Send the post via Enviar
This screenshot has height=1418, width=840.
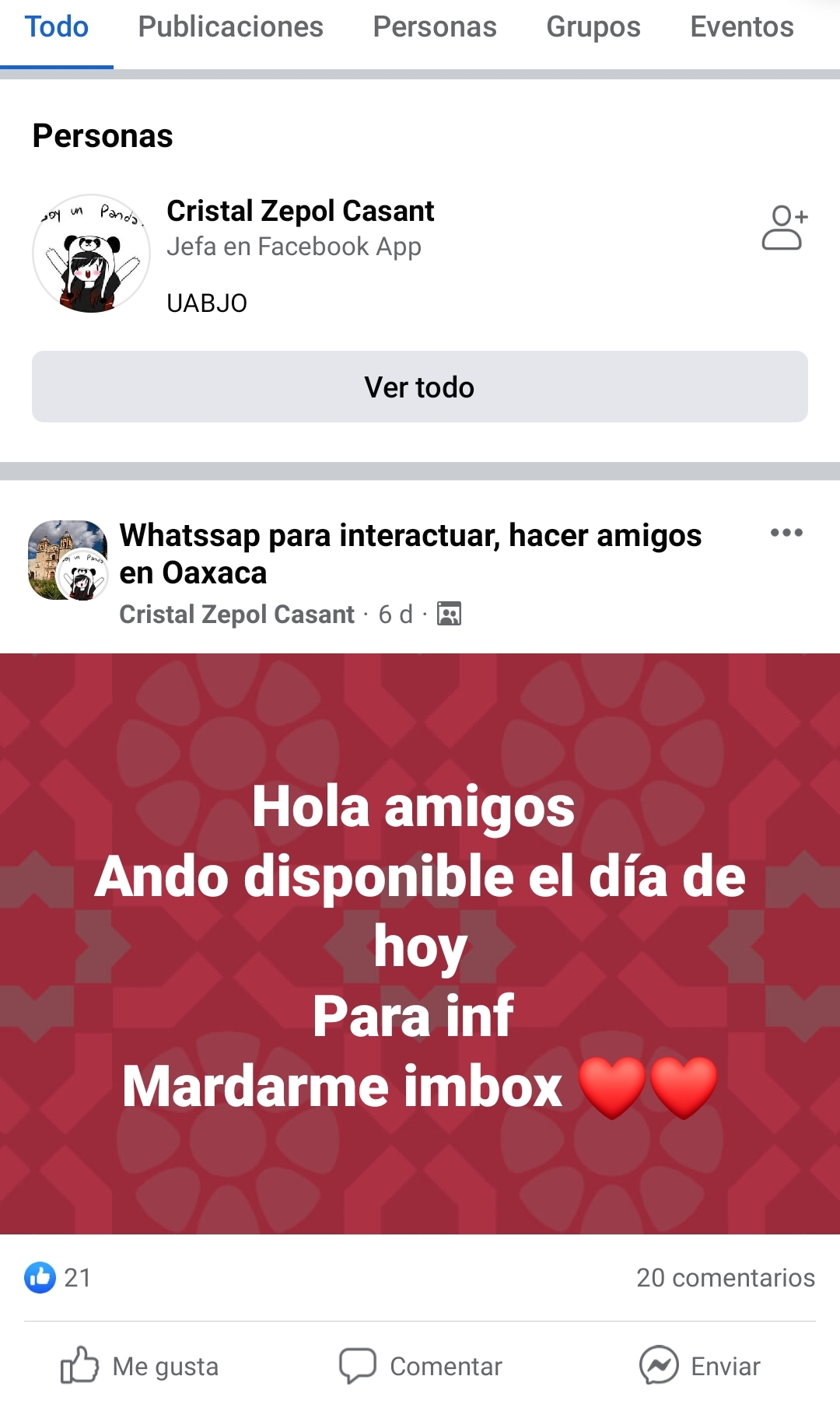point(699,1366)
